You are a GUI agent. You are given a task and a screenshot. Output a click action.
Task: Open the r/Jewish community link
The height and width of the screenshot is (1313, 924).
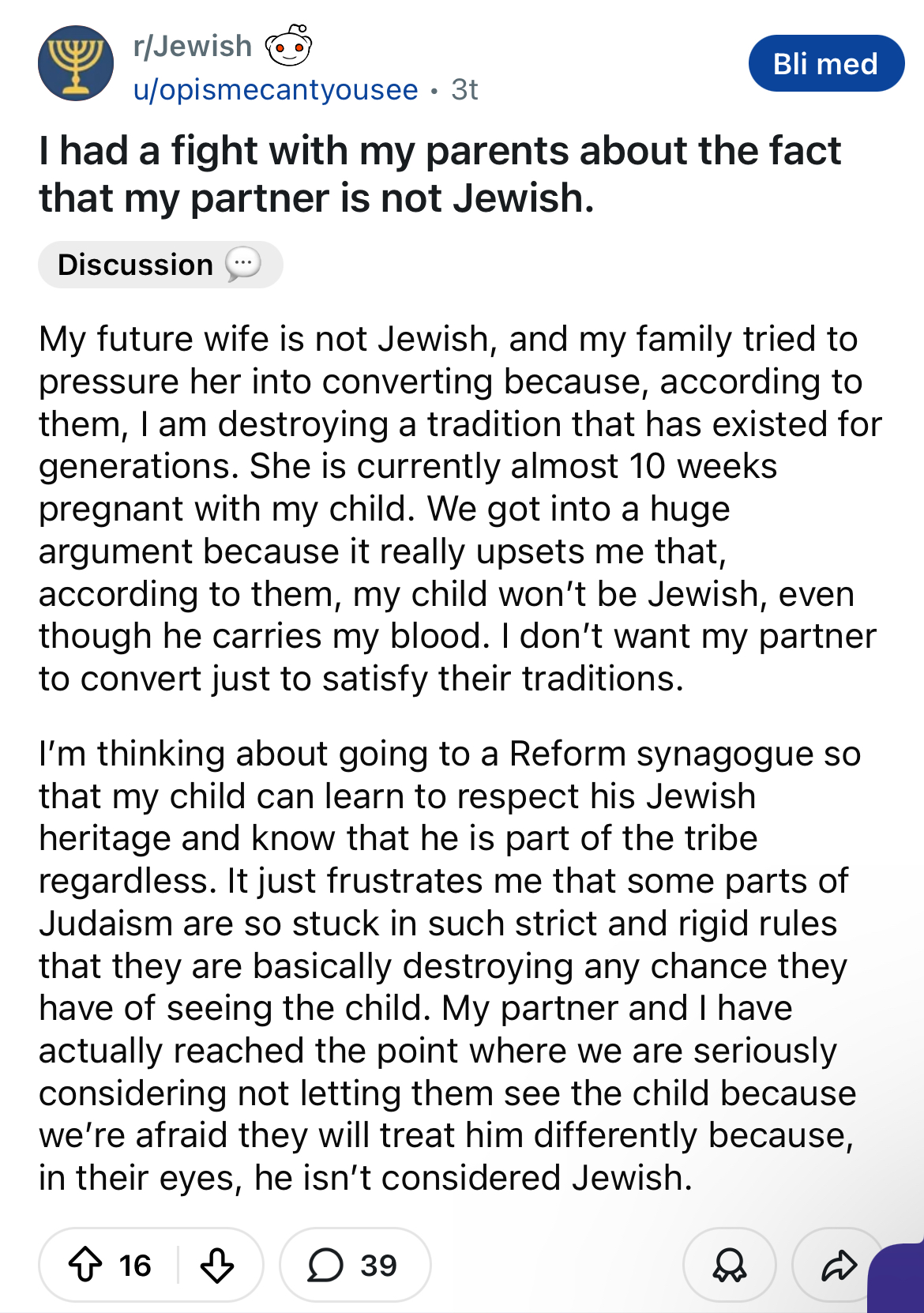(193, 46)
